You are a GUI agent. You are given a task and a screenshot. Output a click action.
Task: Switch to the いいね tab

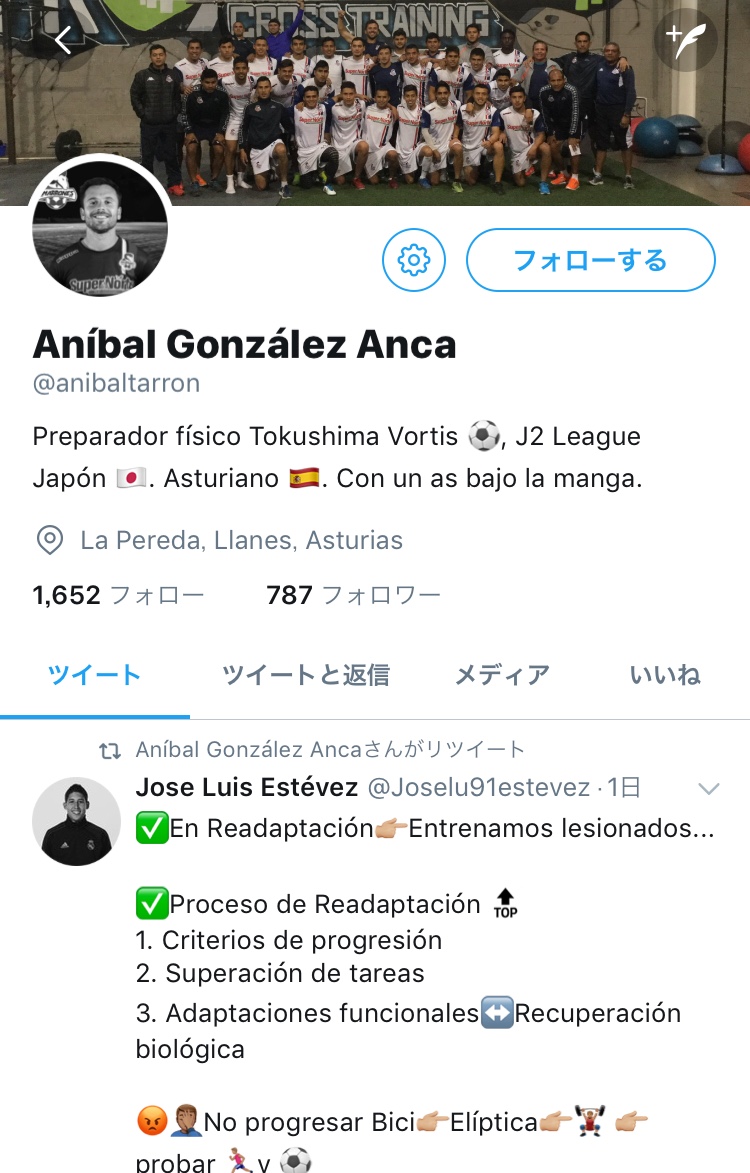click(665, 676)
